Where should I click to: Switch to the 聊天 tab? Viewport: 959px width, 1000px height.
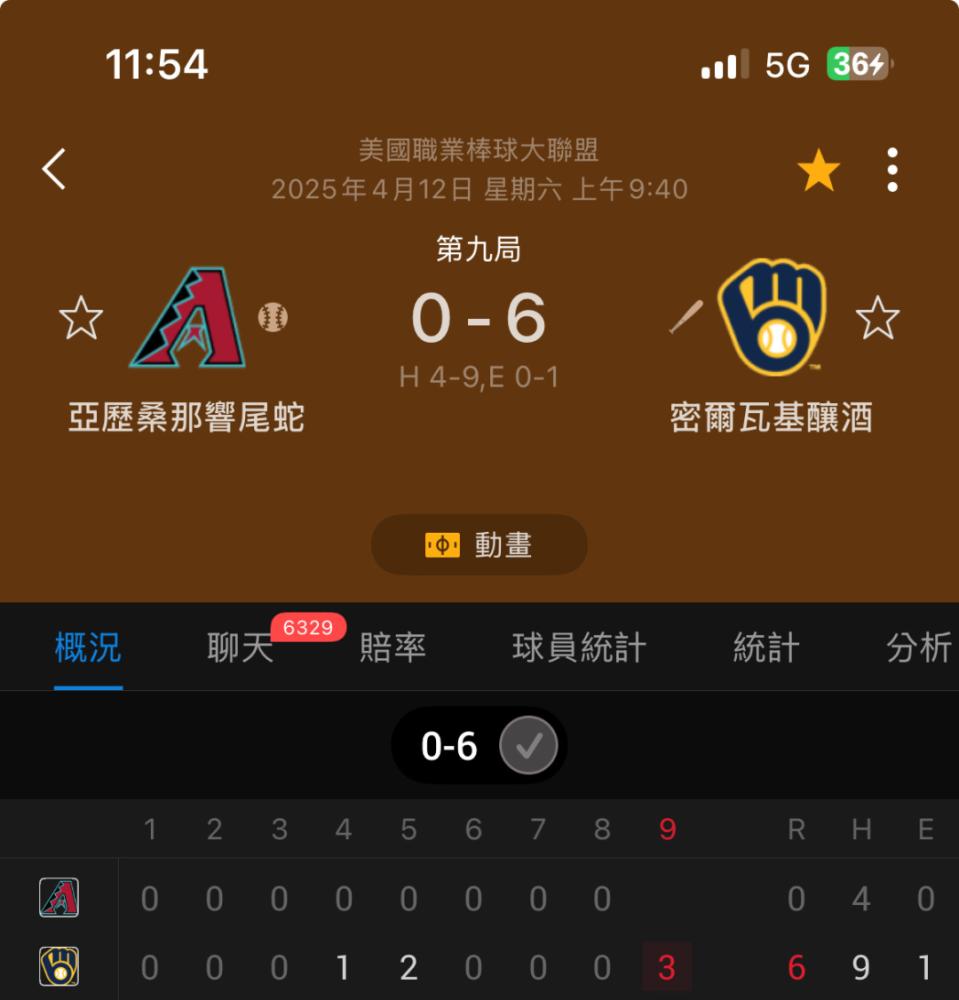241,648
